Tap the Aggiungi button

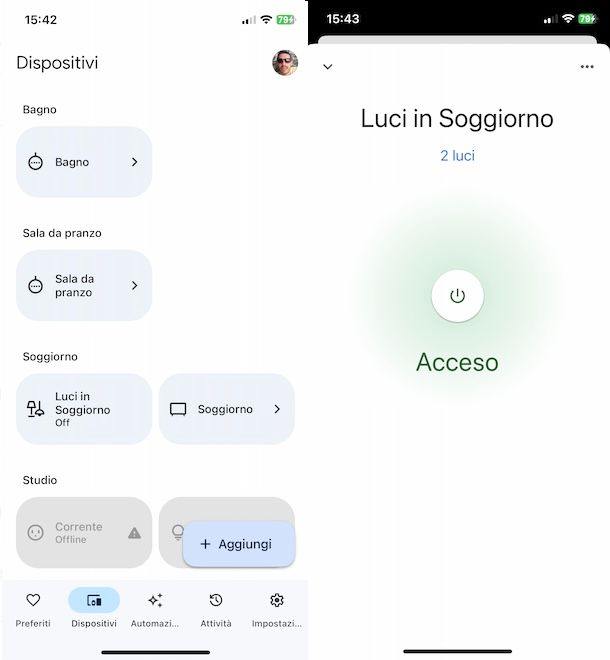coord(238,544)
